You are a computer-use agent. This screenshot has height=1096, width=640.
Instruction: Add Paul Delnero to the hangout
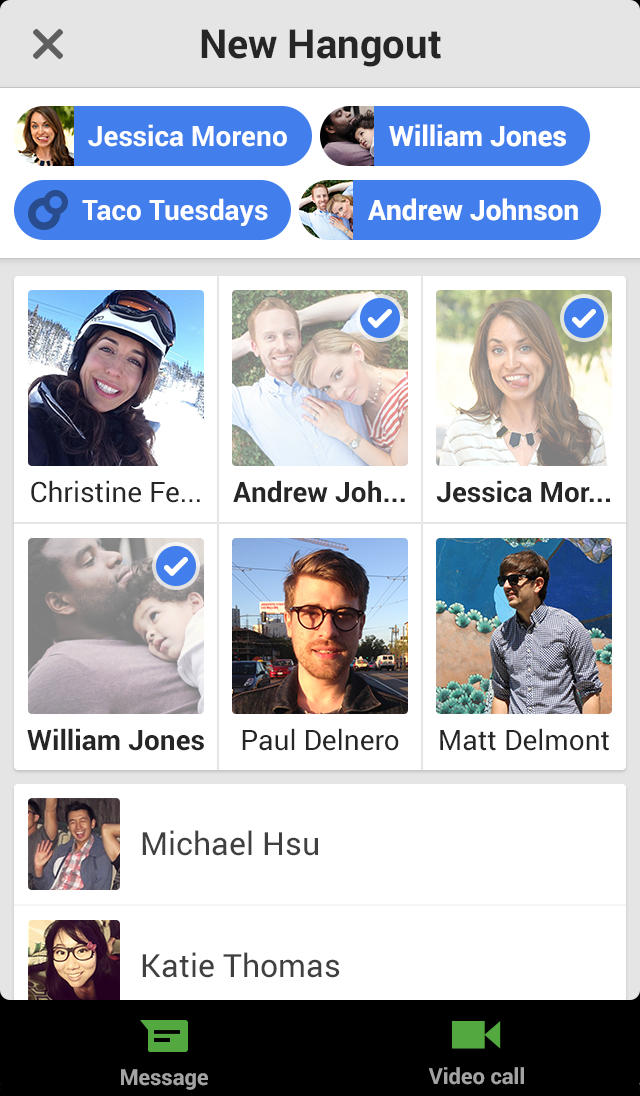(x=320, y=626)
